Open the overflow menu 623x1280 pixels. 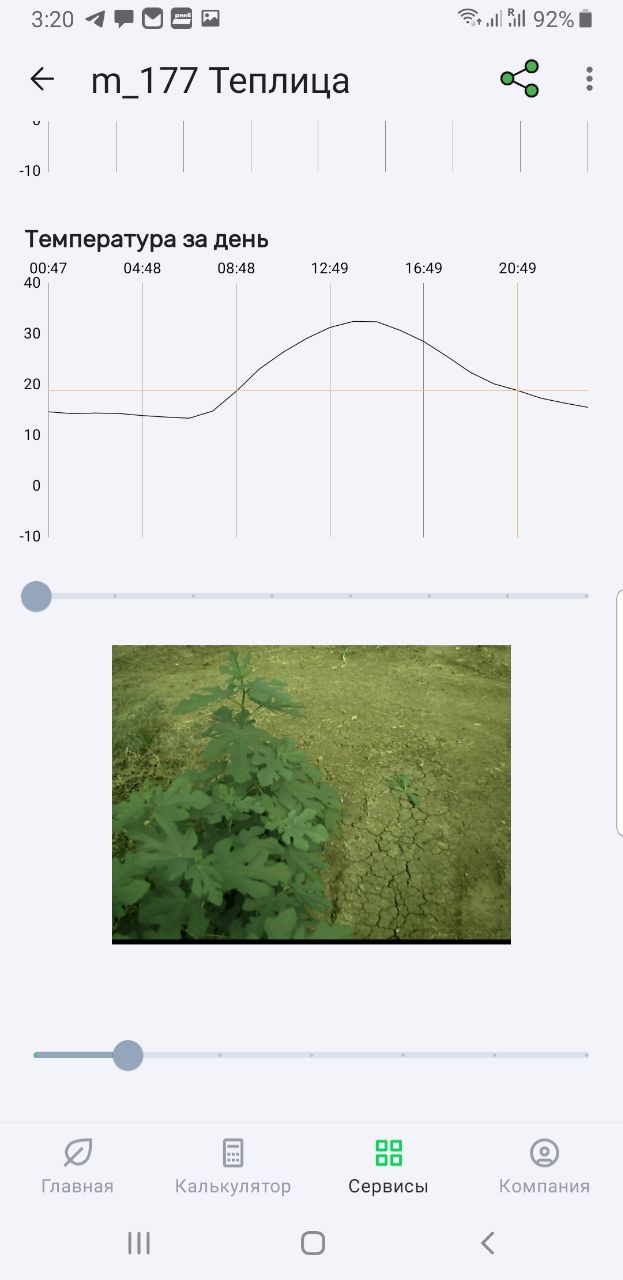tap(589, 79)
